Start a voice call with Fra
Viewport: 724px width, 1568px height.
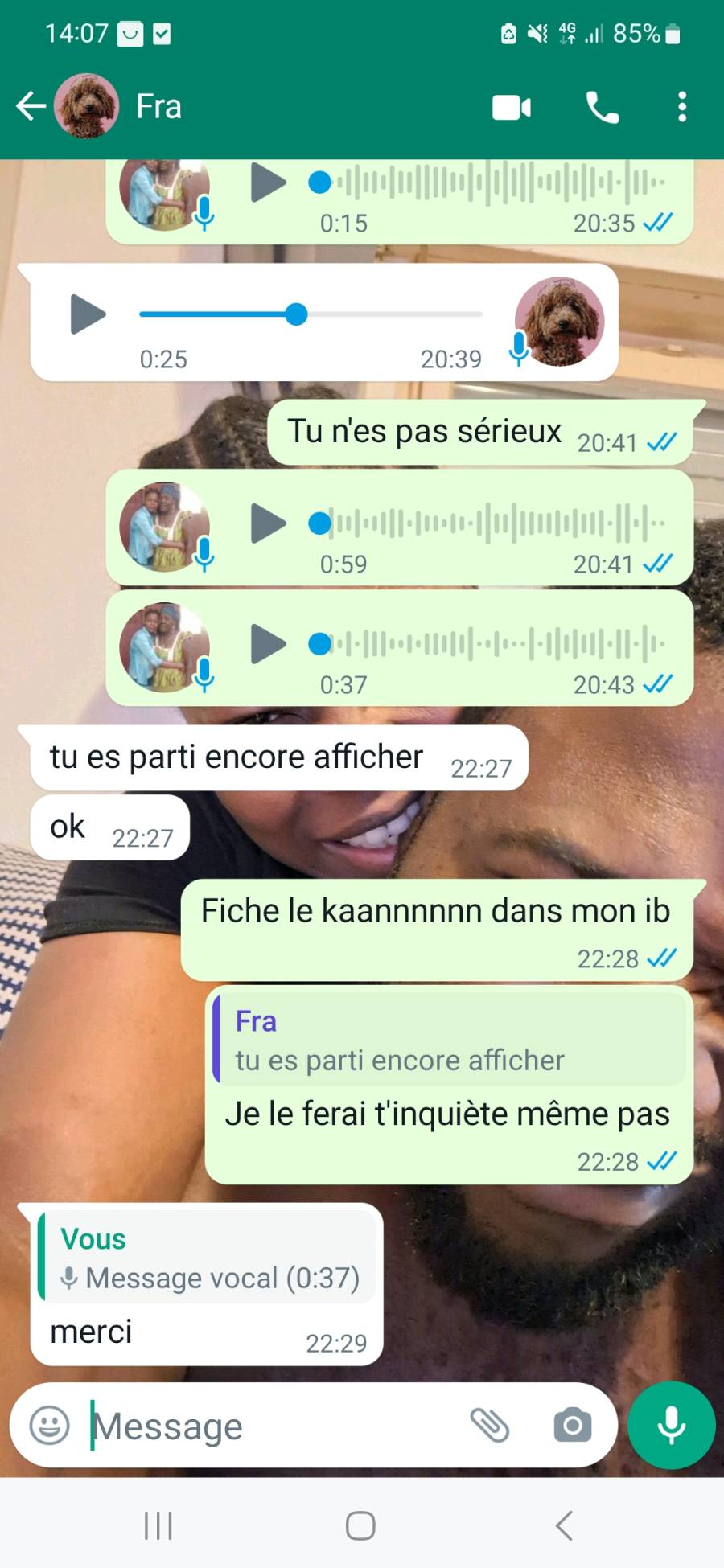[602, 107]
